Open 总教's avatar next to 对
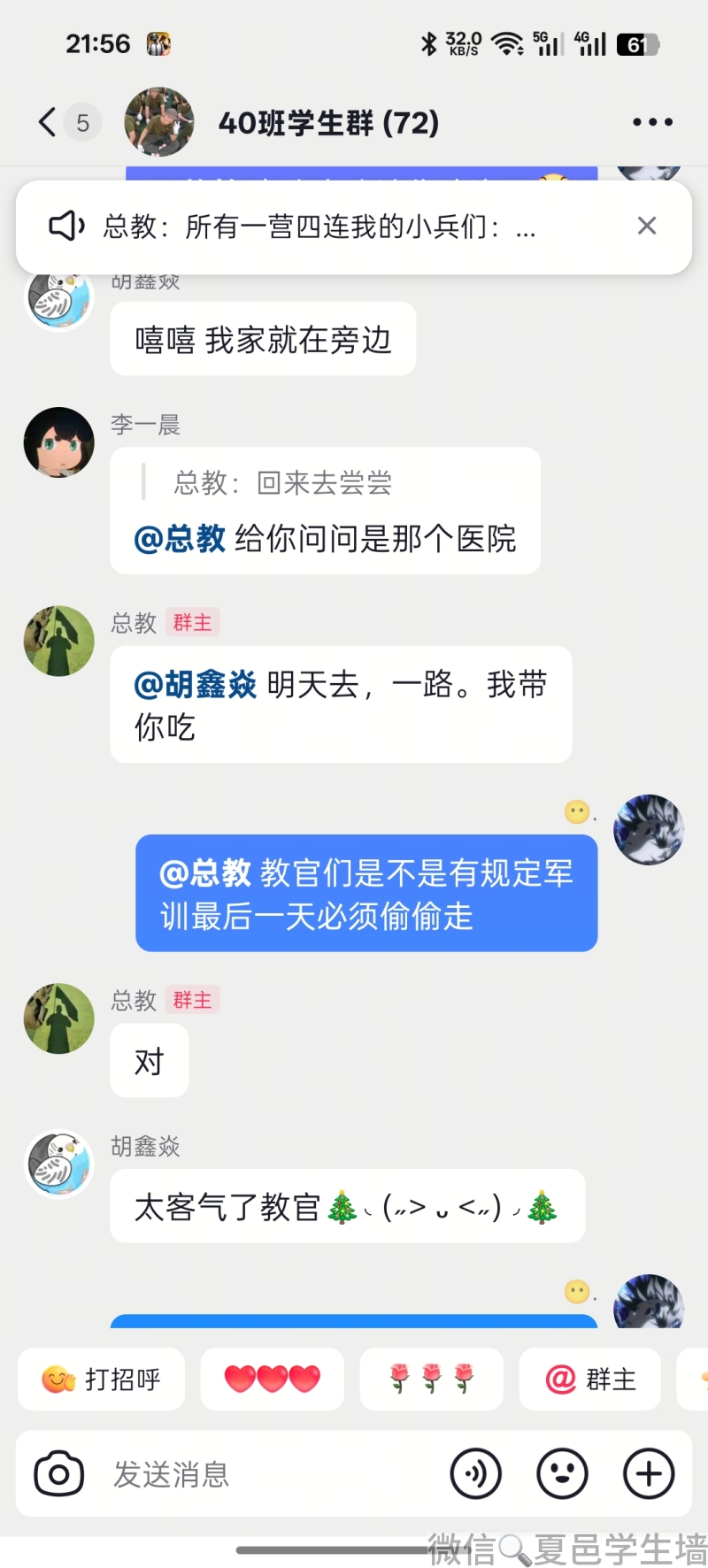 click(59, 1018)
